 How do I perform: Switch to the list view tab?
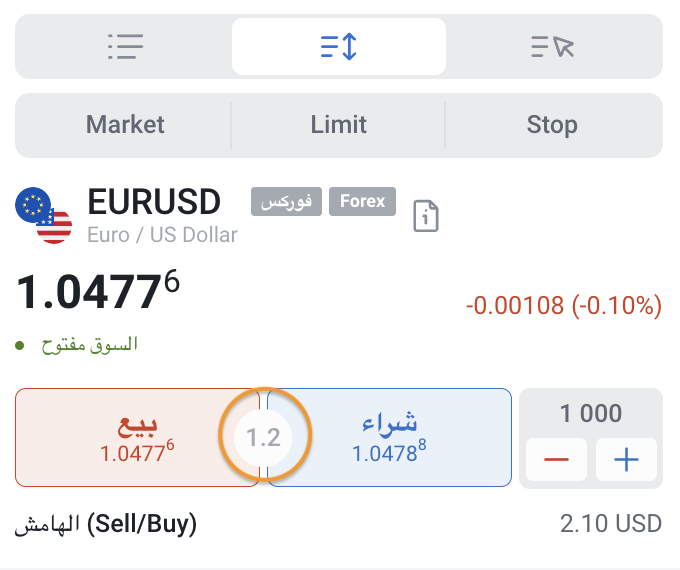point(125,46)
